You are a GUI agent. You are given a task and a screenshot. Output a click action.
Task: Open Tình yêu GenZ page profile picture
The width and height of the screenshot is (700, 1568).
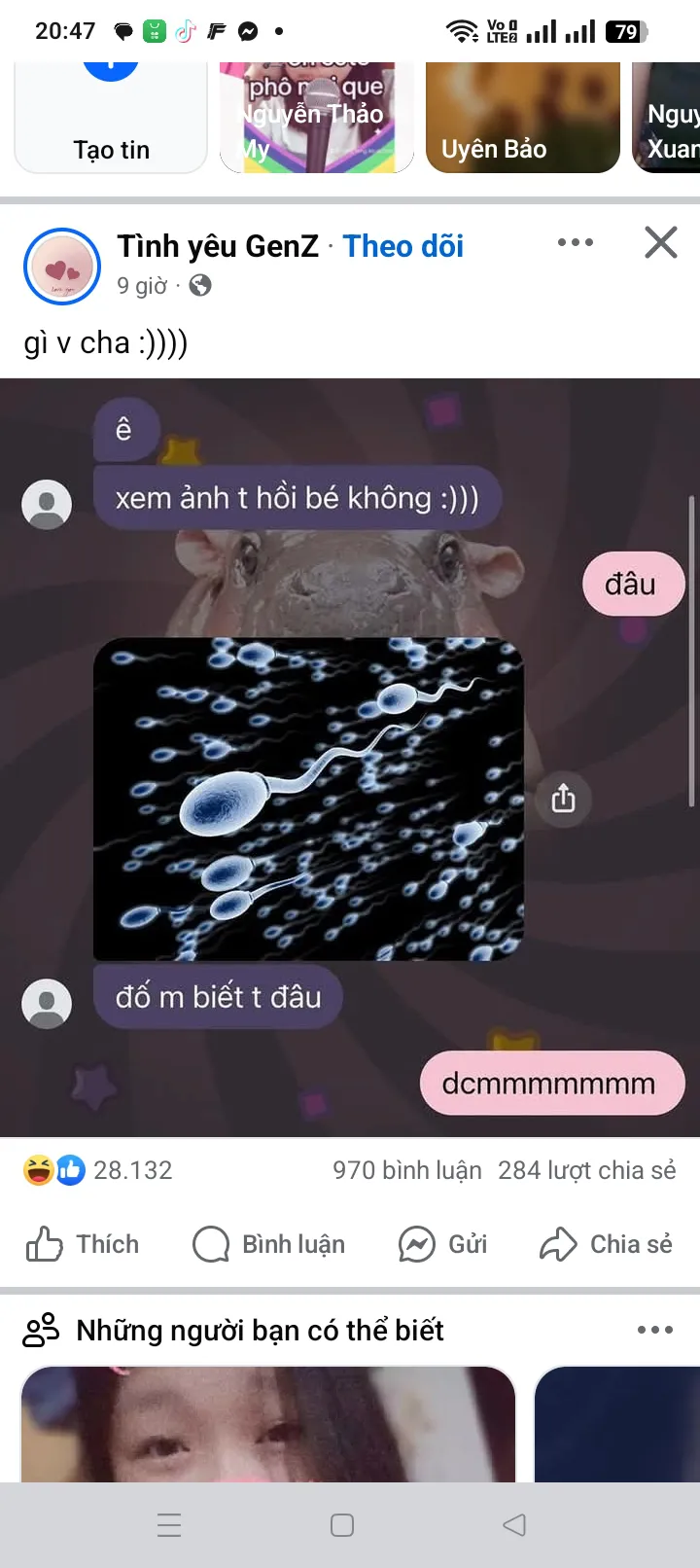(62, 267)
